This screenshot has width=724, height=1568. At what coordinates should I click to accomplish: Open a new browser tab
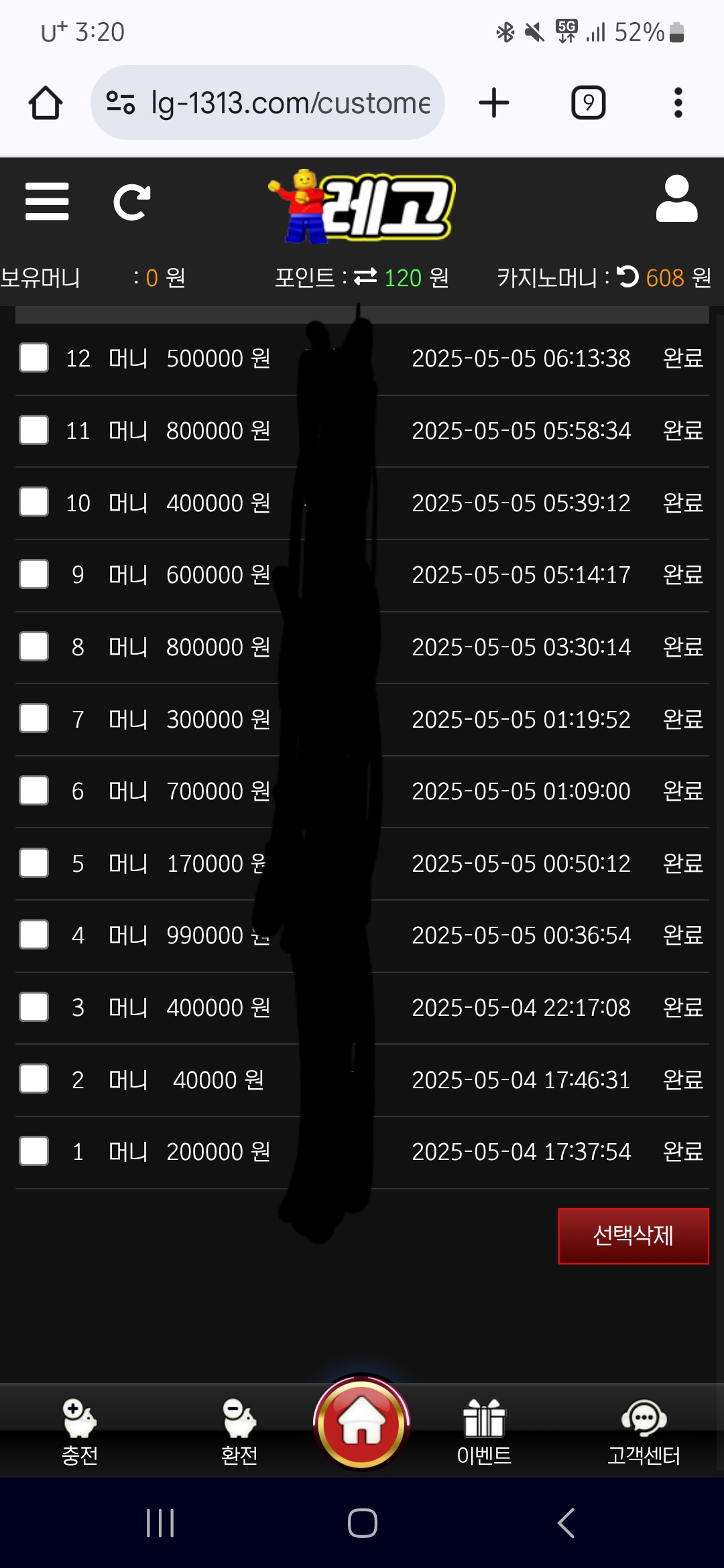(494, 103)
